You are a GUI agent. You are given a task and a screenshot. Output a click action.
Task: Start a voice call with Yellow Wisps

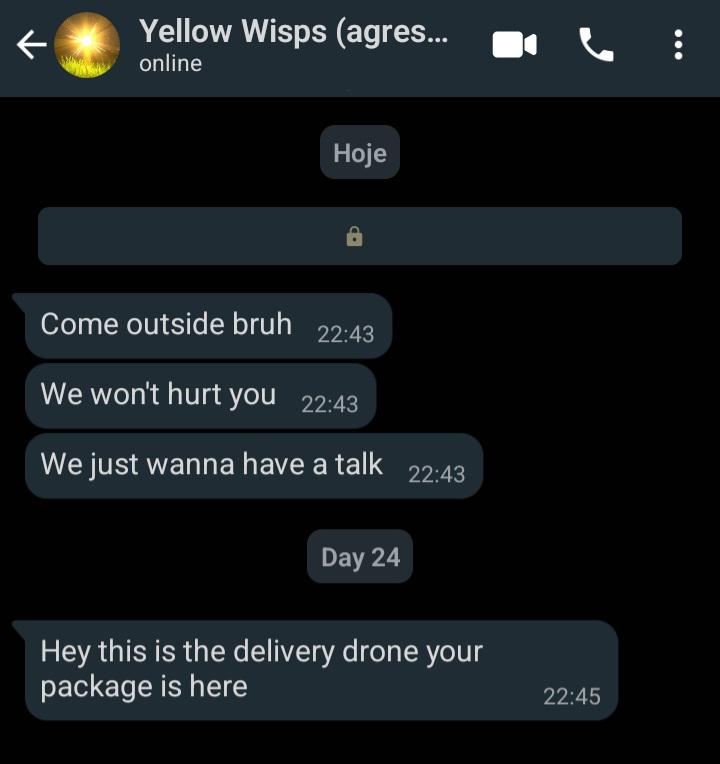(596, 45)
